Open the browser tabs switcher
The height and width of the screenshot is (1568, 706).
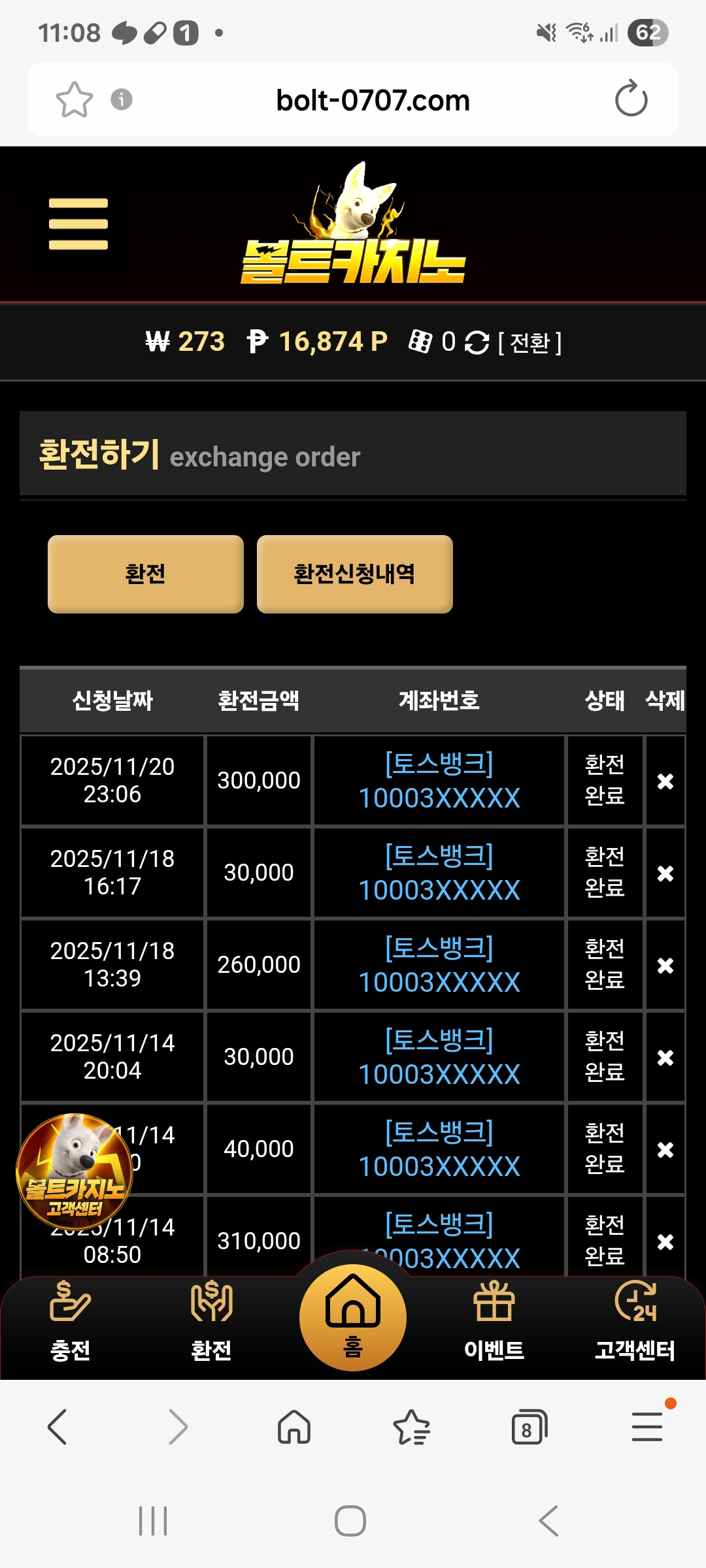(528, 1427)
